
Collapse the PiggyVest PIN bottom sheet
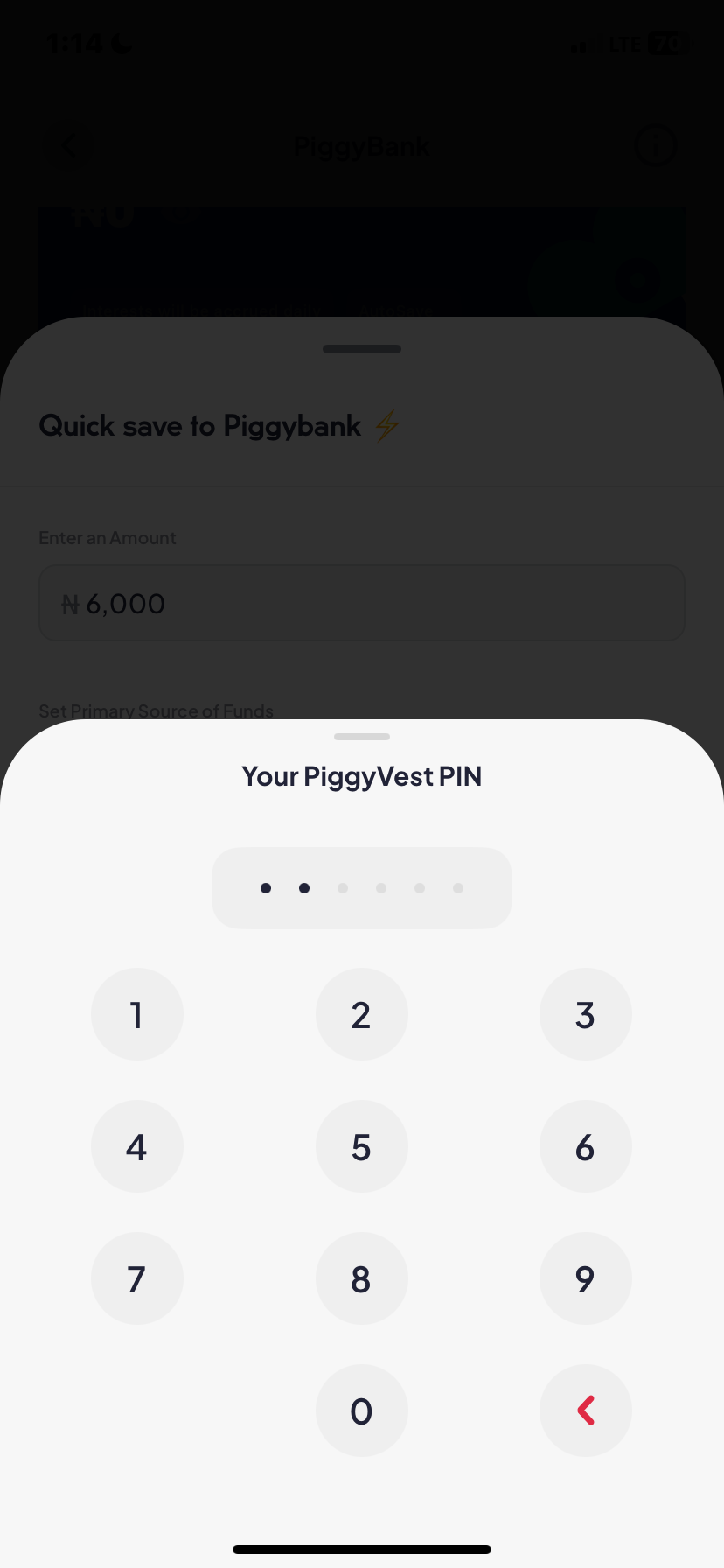tap(361, 737)
